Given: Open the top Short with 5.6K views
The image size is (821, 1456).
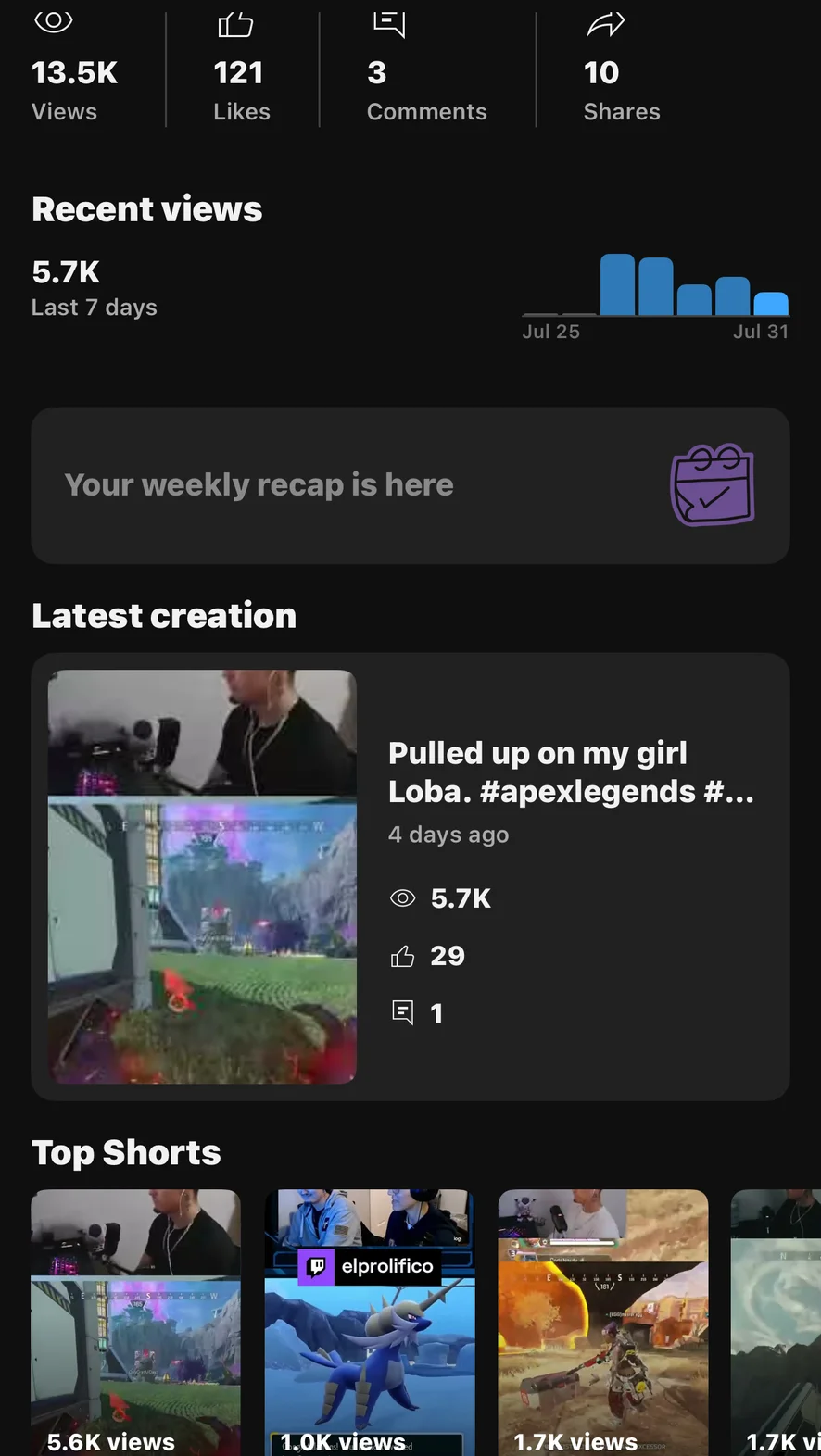Looking at the screenshot, I should (135, 1322).
